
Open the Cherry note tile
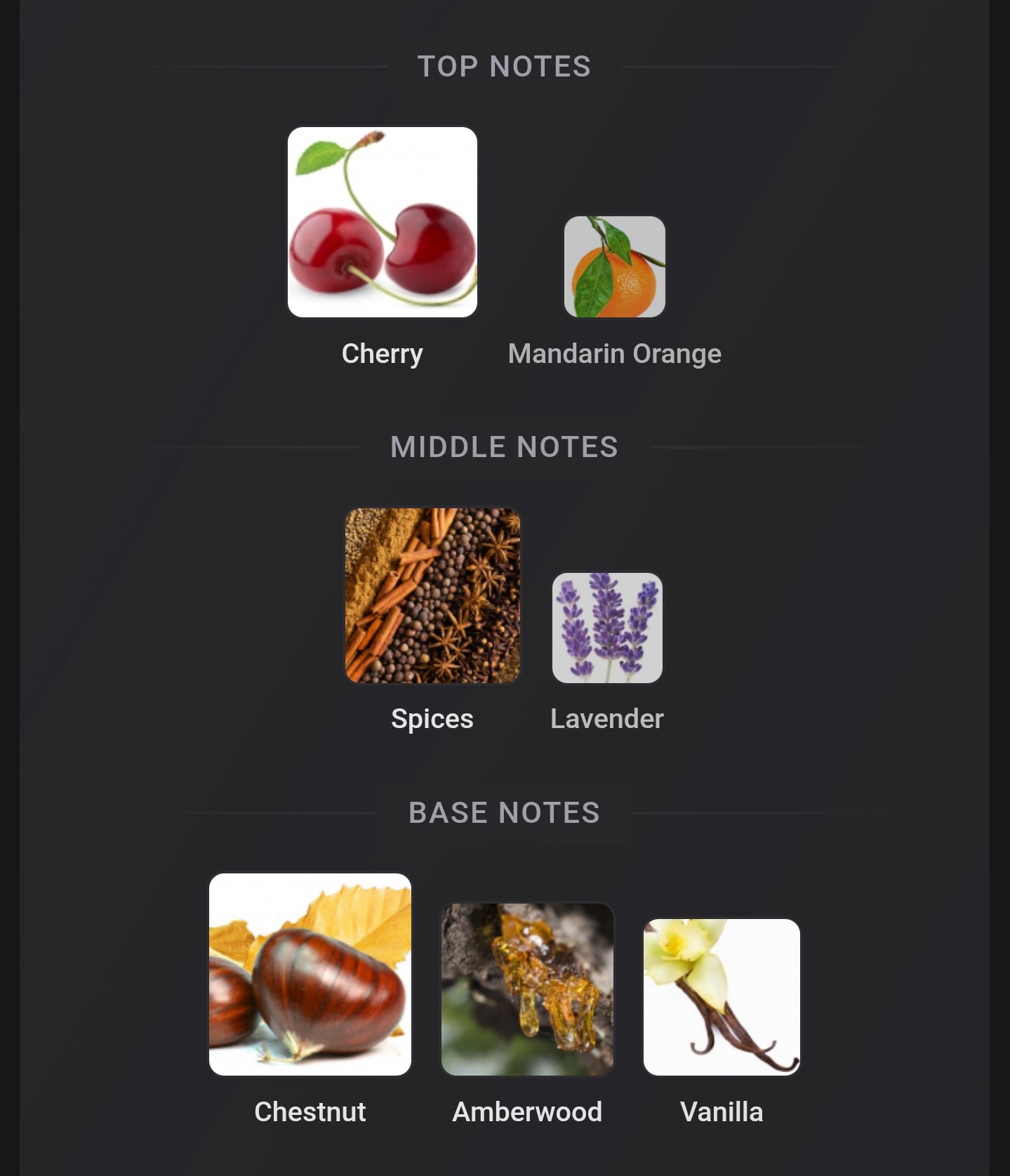point(383,223)
